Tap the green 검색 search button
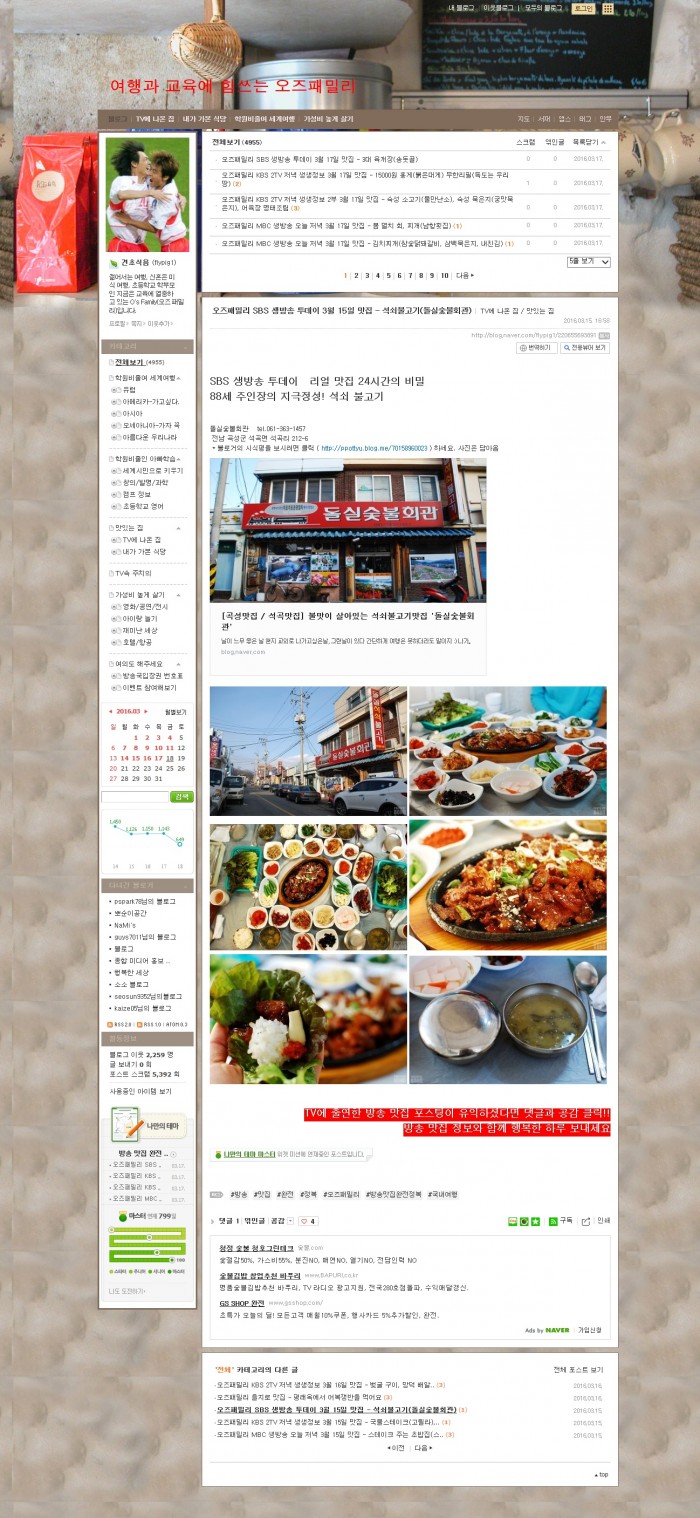700x1518 pixels. click(182, 797)
